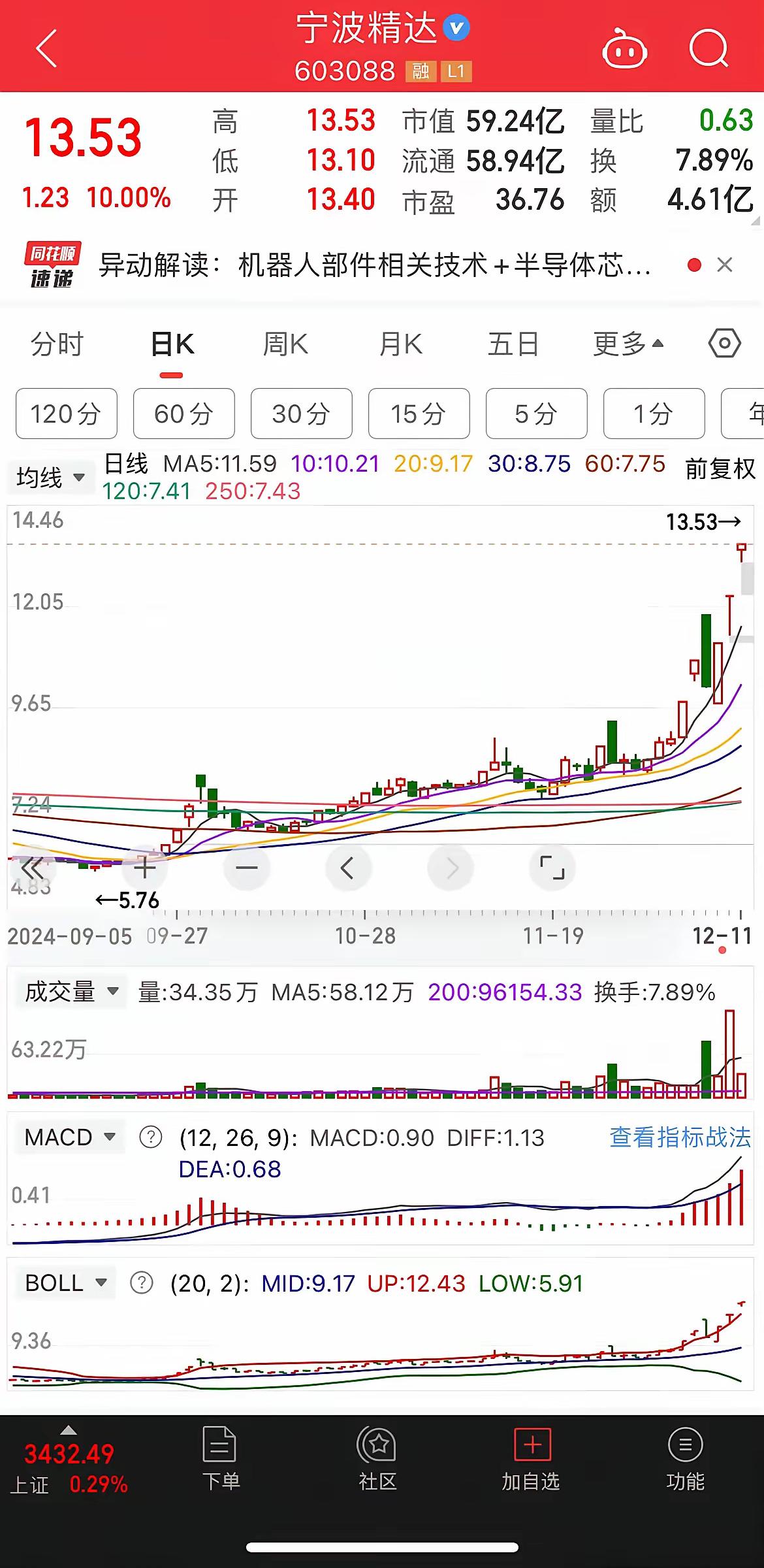Viewport: 764px width, 1568px height.
Task: Open the MACD indicator dropdown
Action: tap(69, 1137)
